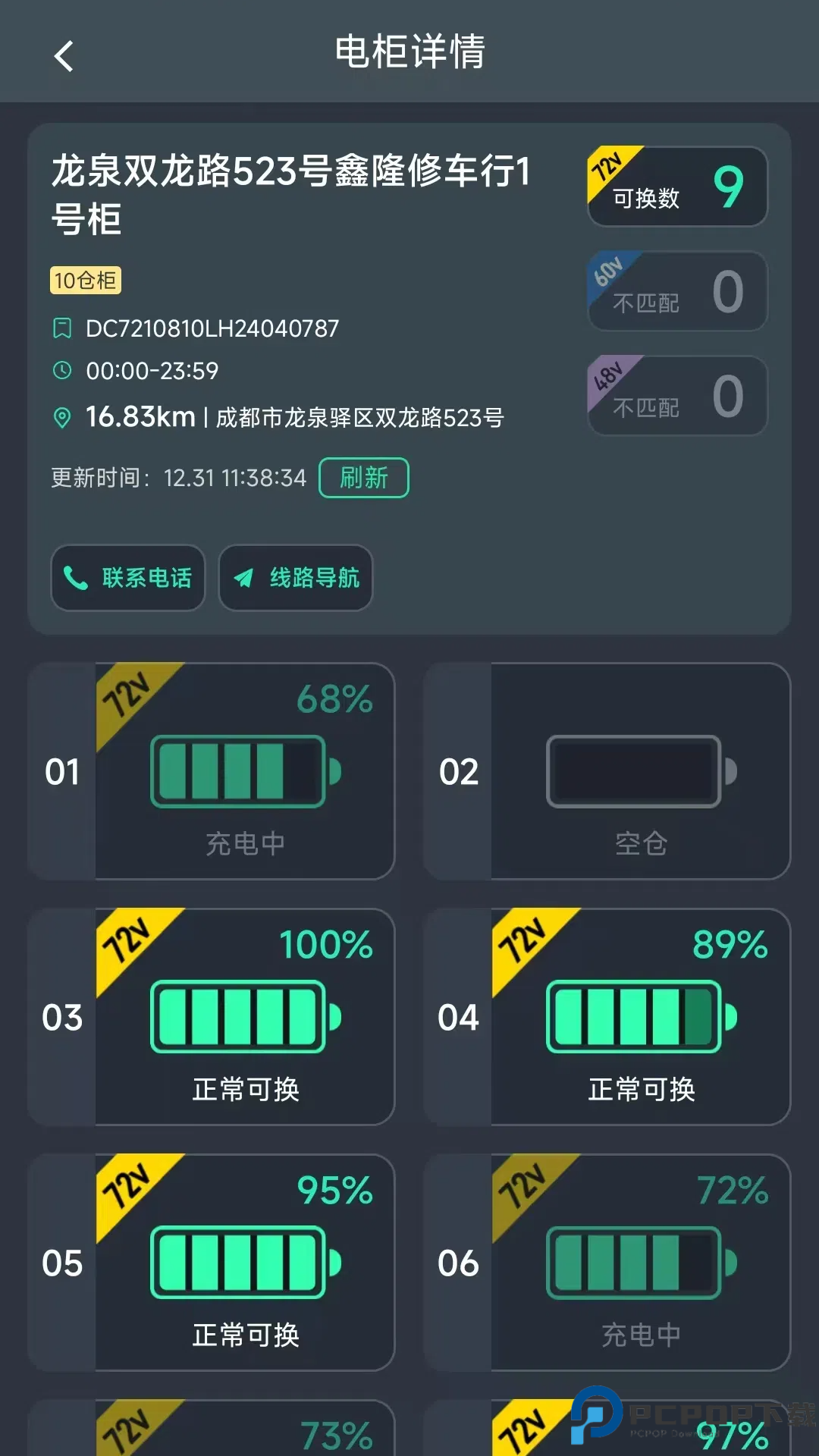Viewport: 819px width, 1456px height.
Task: Click the clock icon next to 00:00-23:59
Action: (64, 372)
